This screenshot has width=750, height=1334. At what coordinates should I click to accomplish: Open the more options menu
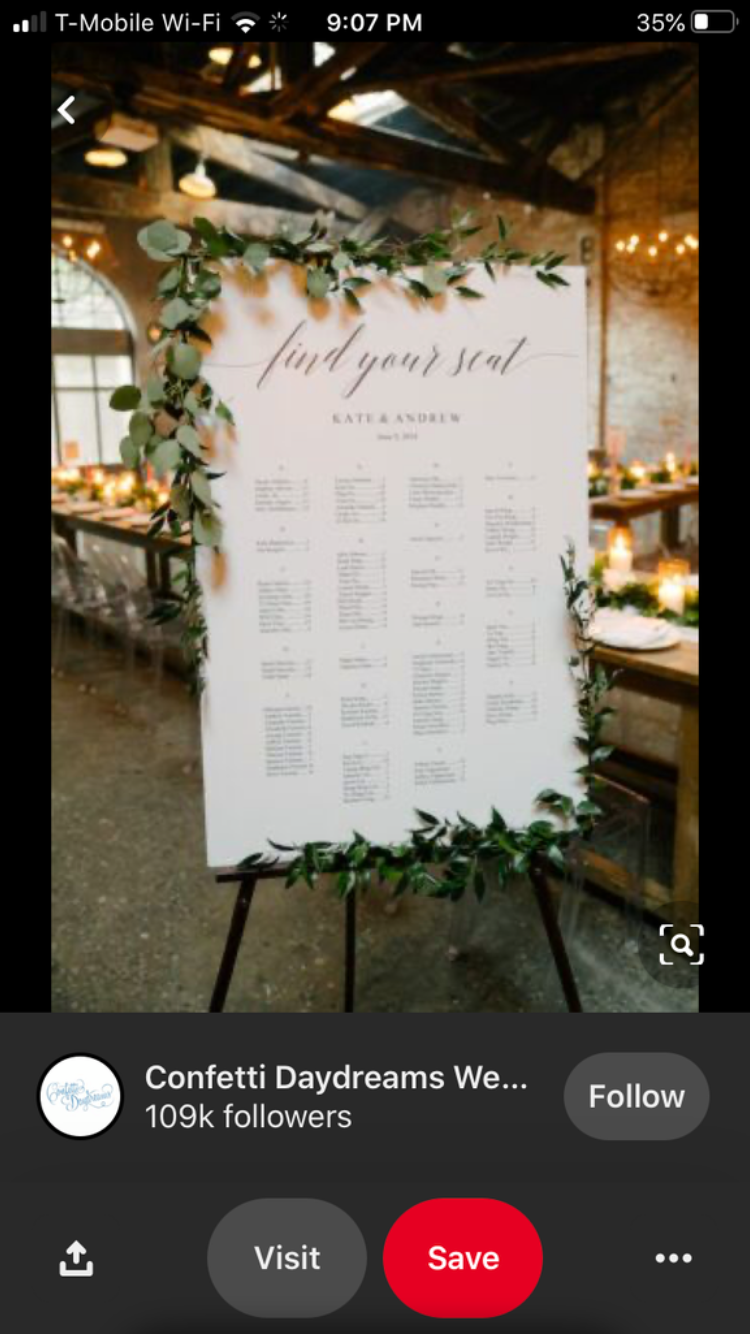pos(673,1258)
